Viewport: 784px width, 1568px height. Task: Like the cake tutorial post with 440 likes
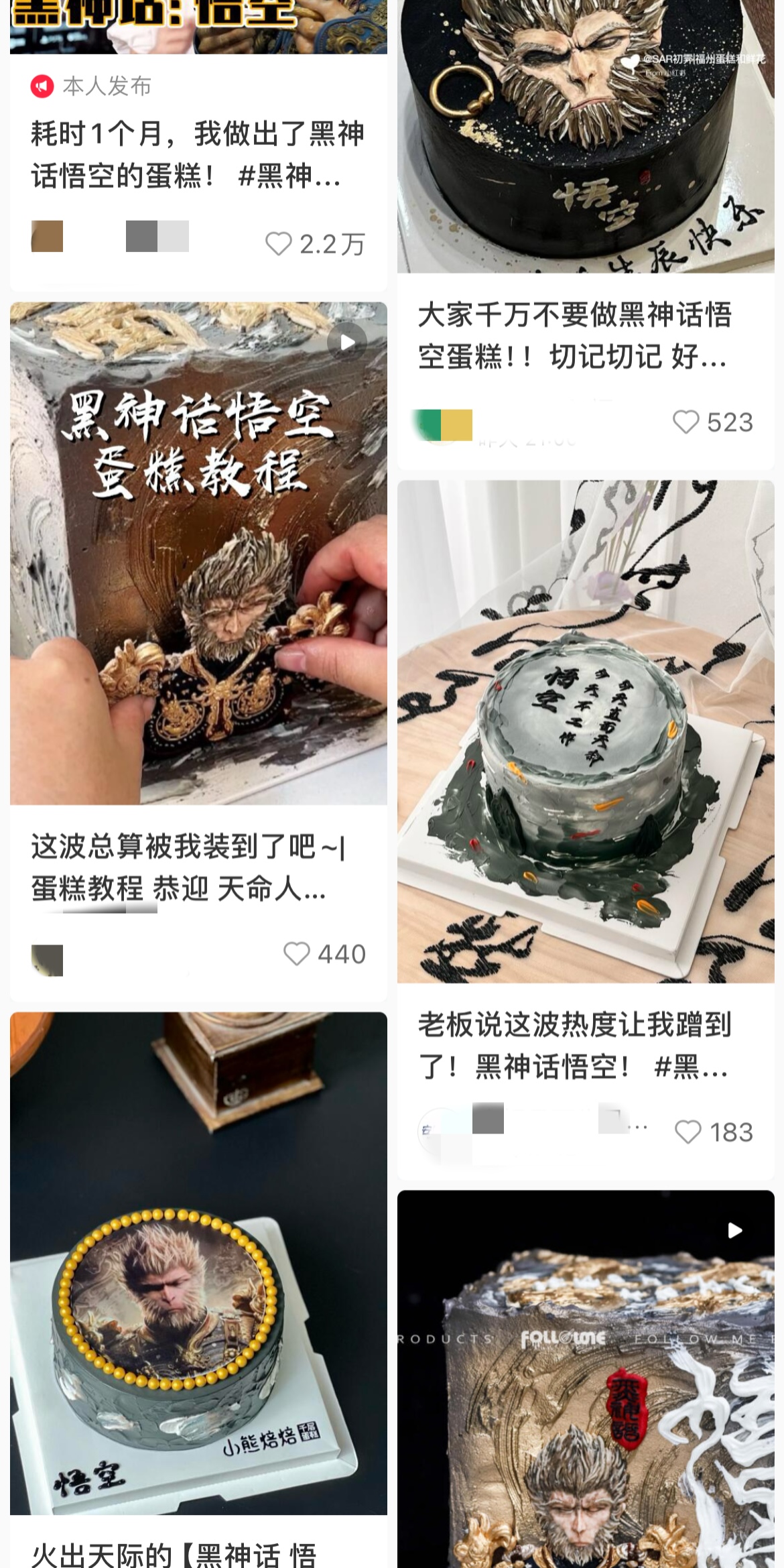coord(297,953)
